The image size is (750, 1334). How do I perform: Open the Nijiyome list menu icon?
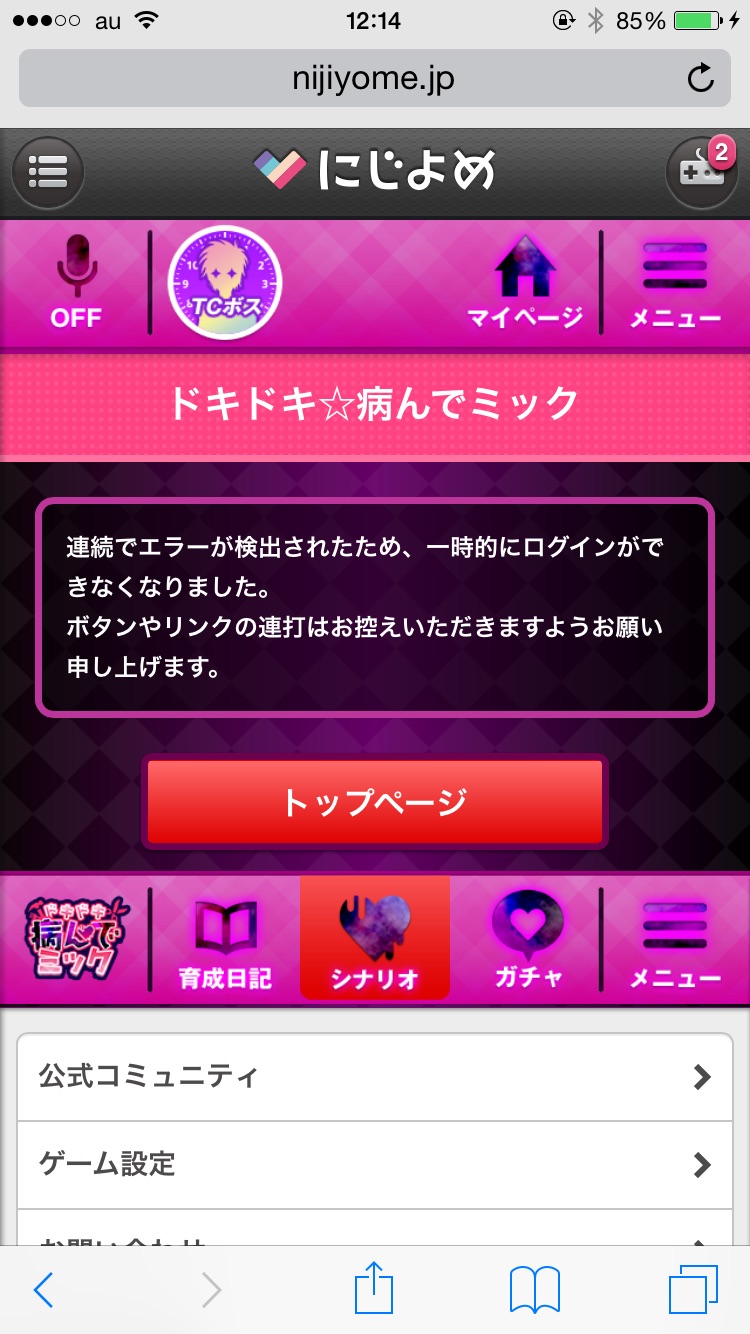[x=47, y=172]
